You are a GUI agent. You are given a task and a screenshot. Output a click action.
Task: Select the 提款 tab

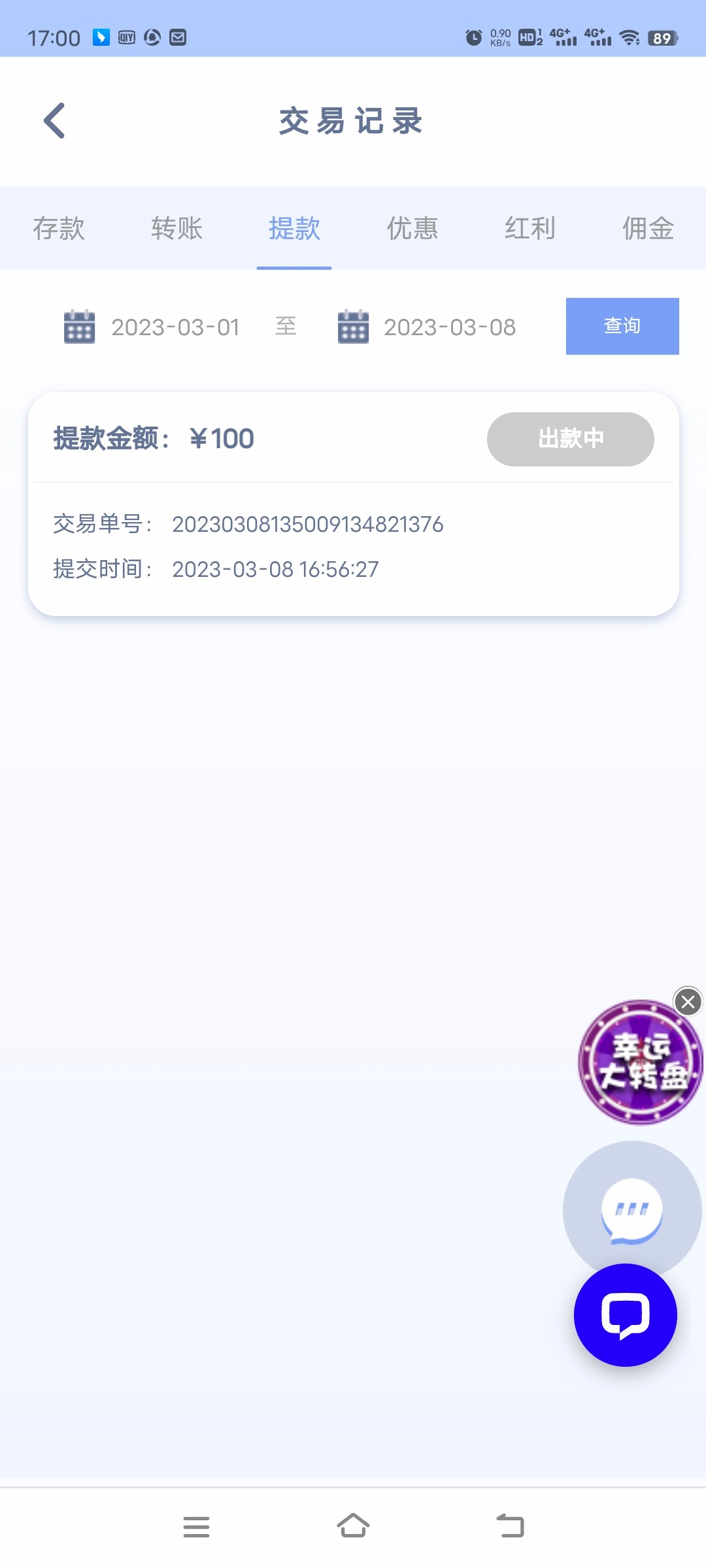[294, 229]
